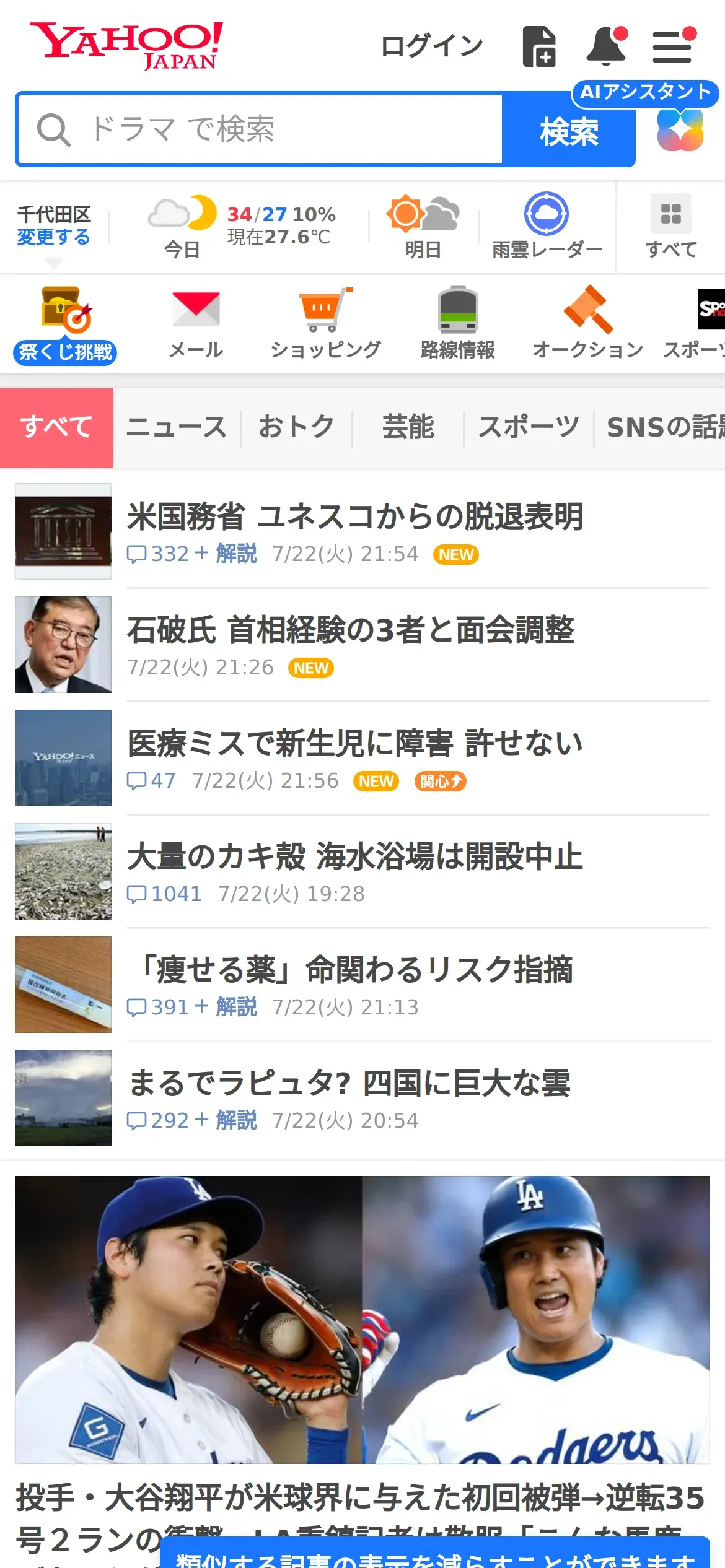Open the ショッピング shopping shortcut

tap(325, 323)
